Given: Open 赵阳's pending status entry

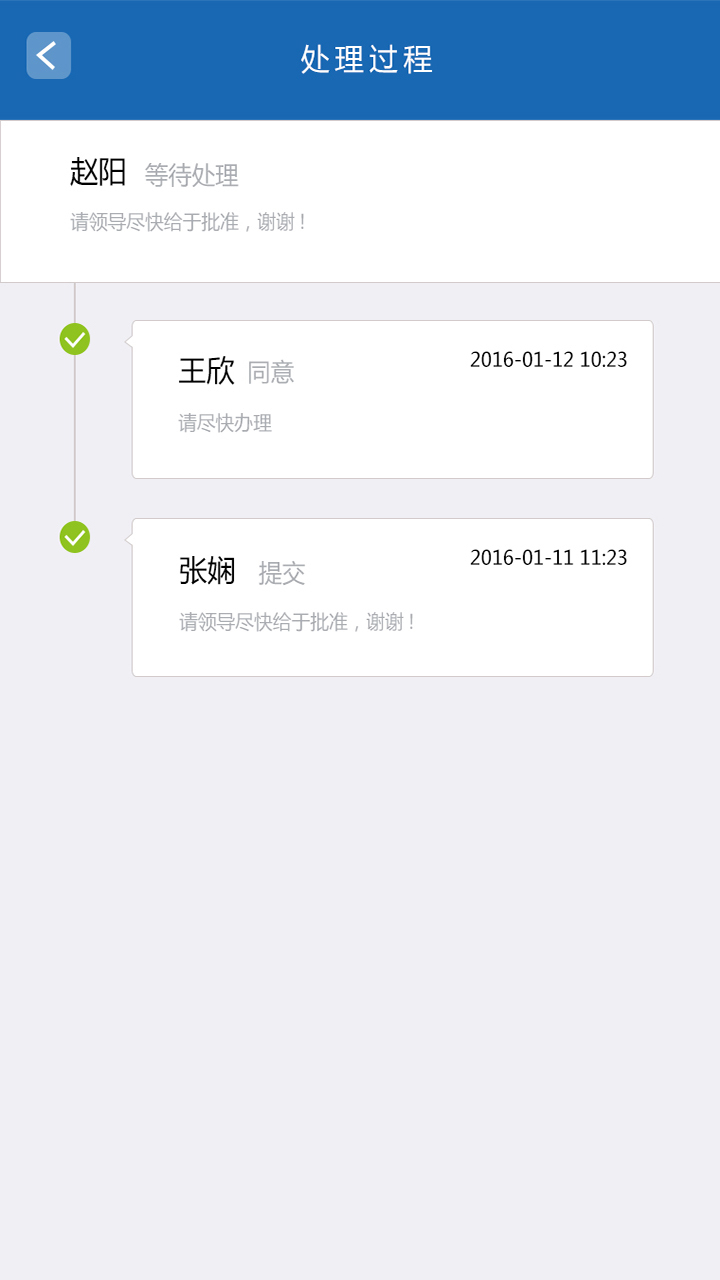Looking at the screenshot, I should point(360,201).
